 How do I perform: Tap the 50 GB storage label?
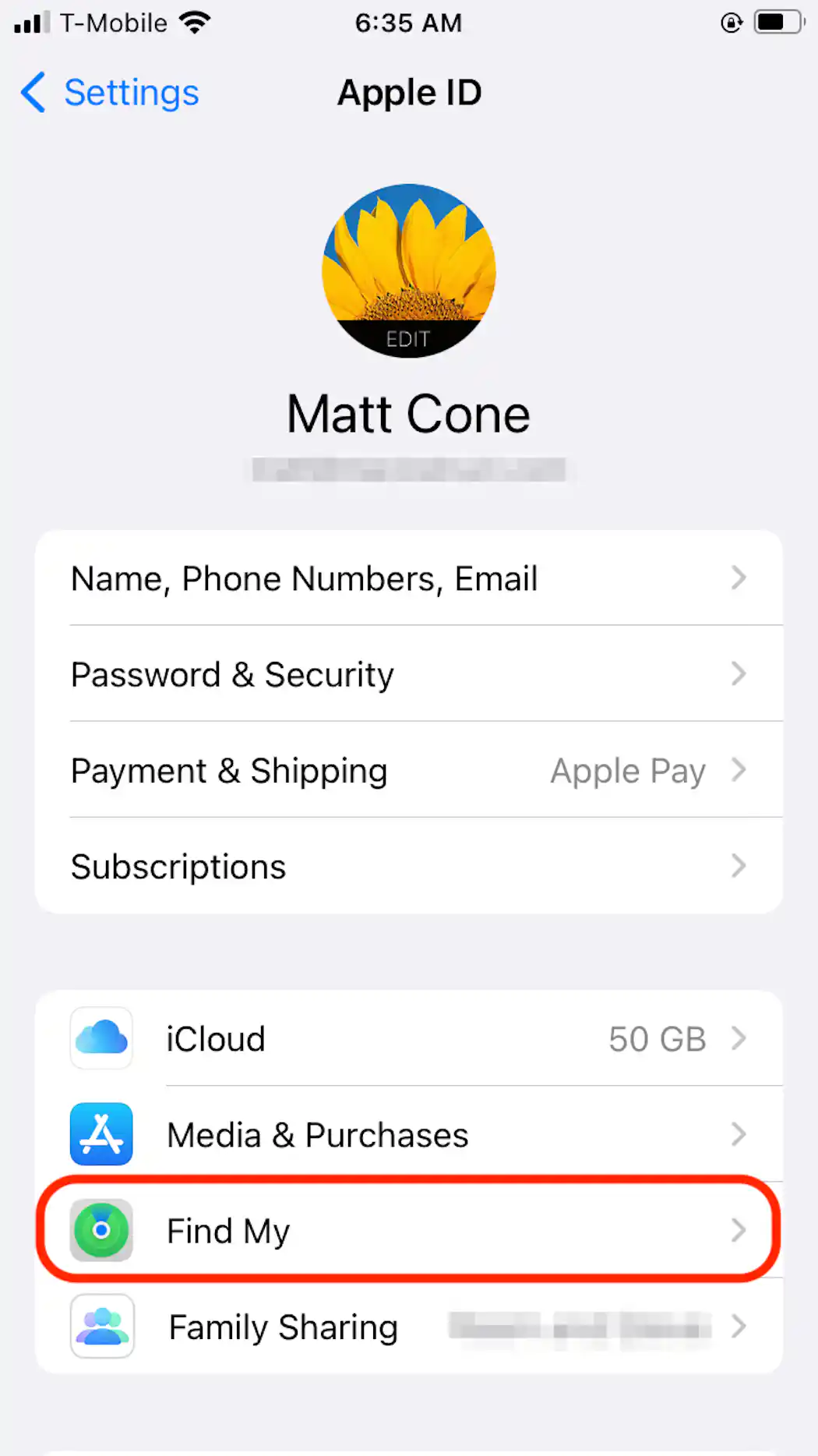pos(658,1038)
